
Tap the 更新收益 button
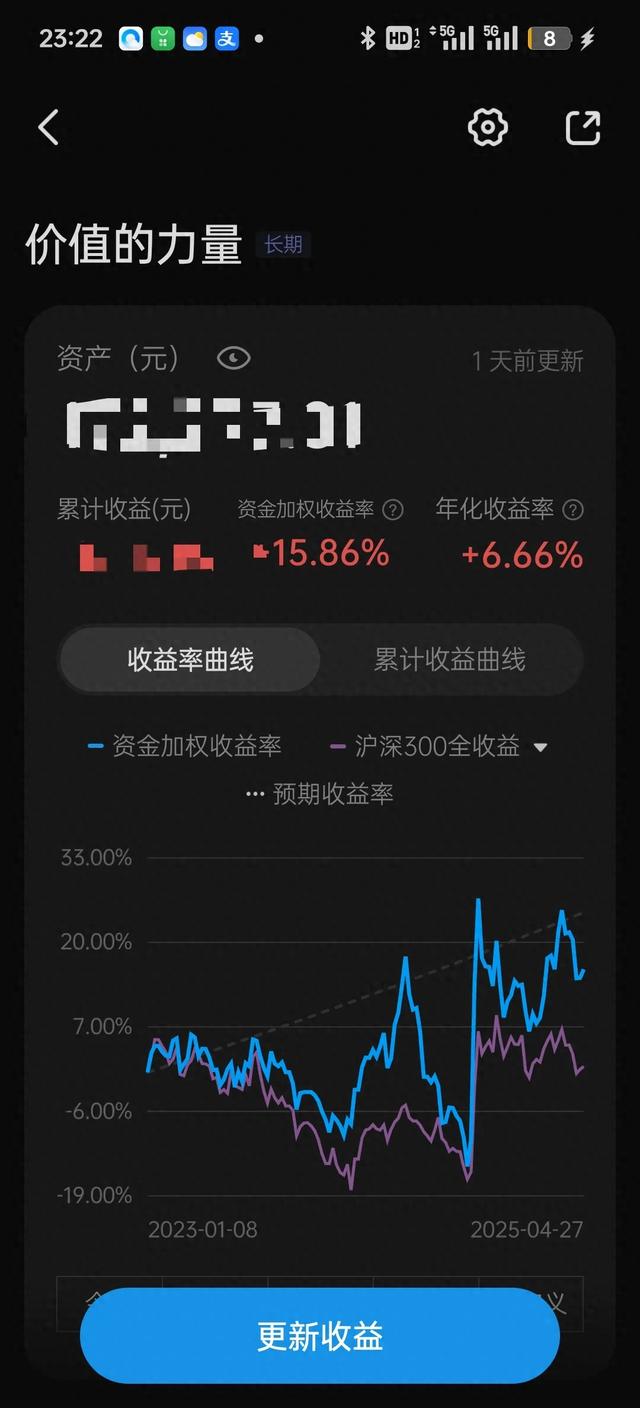pyautogui.click(x=320, y=1336)
